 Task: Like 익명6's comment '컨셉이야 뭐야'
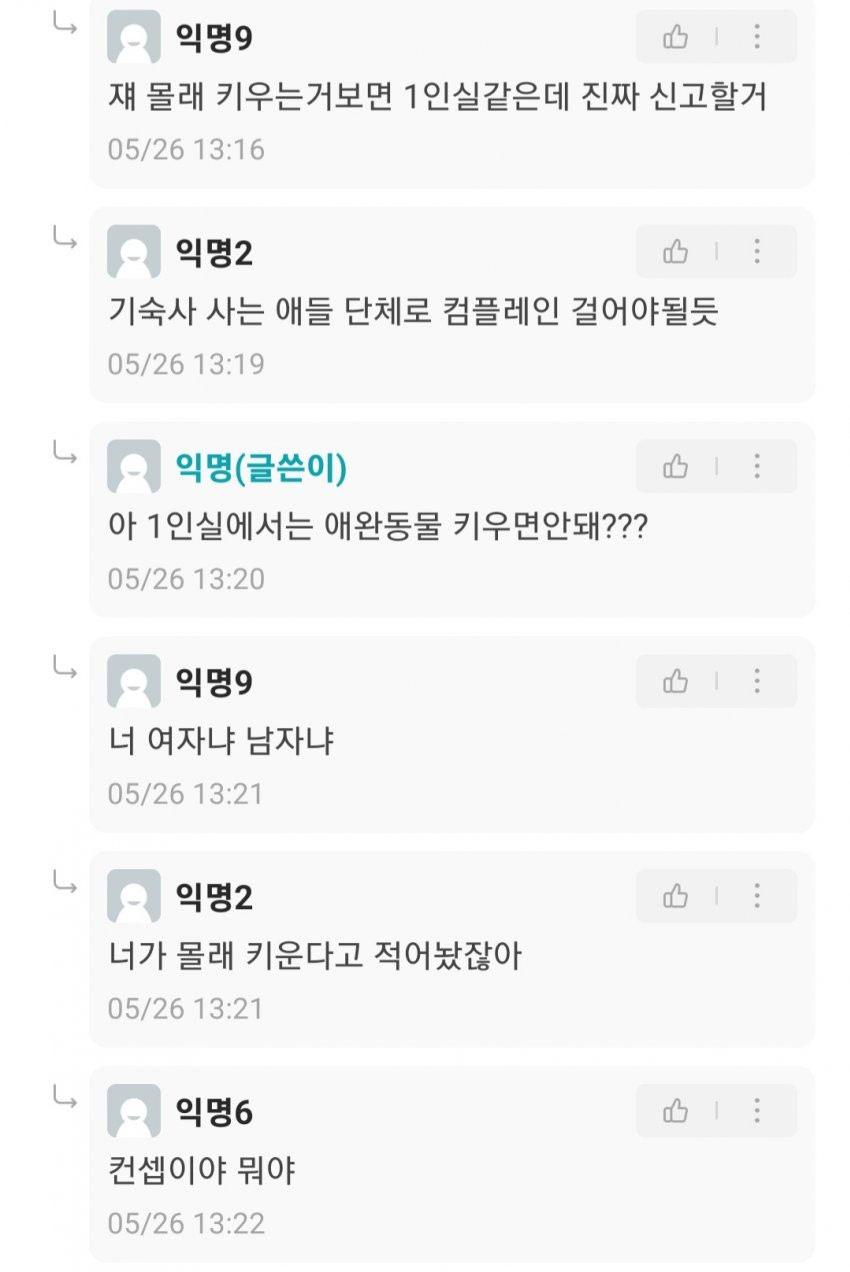coord(676,1111)
